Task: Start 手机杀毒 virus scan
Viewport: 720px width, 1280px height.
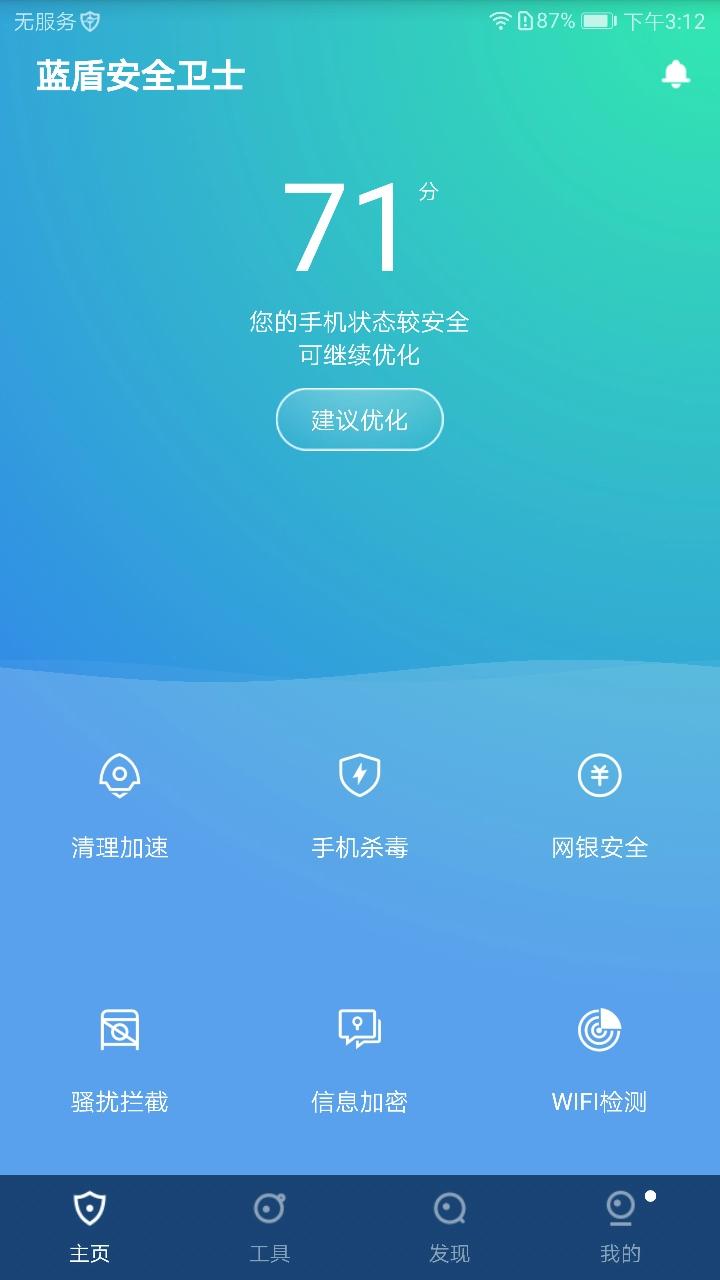Action: point(360,805)
